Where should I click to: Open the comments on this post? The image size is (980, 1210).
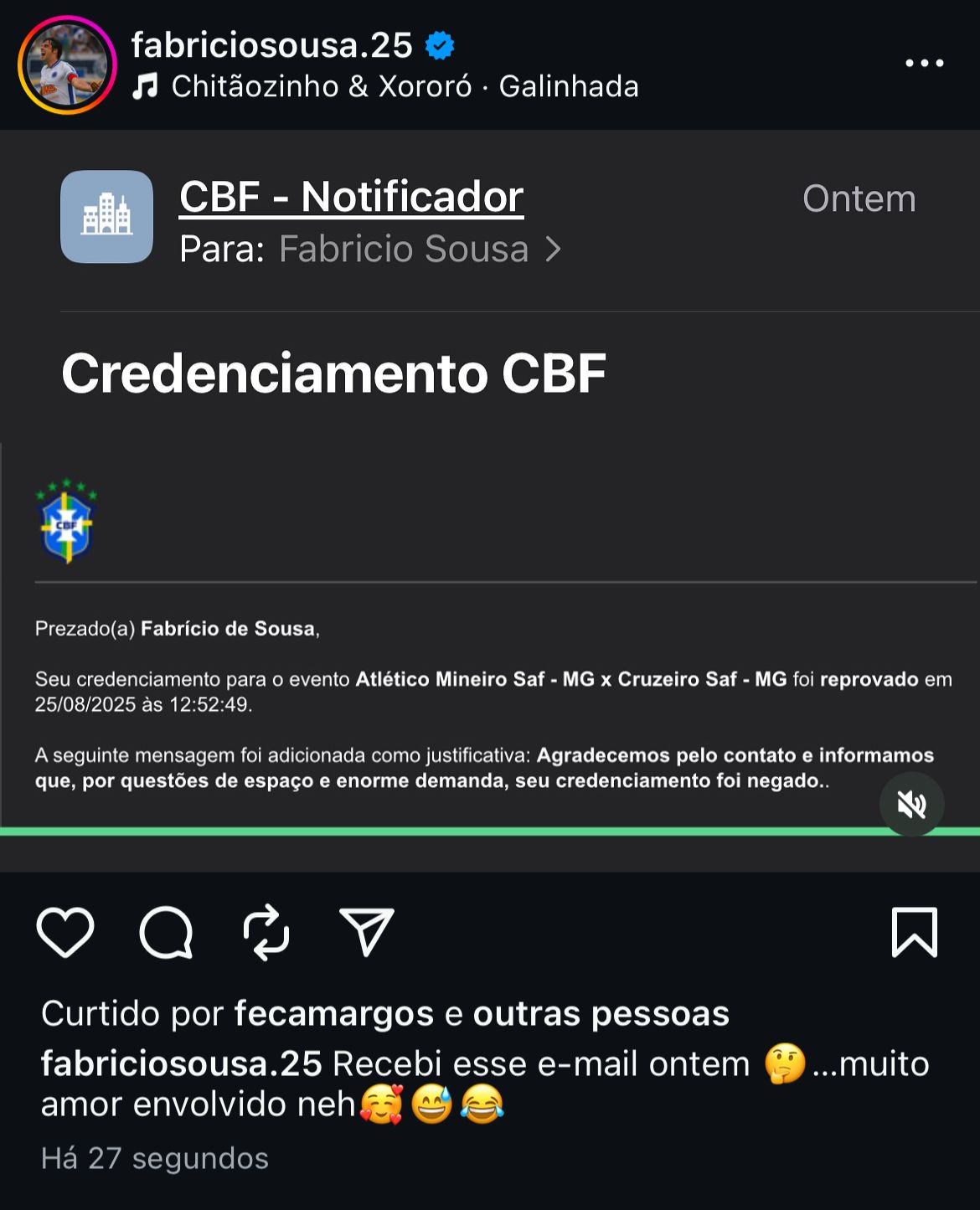[x=166, y=932]
